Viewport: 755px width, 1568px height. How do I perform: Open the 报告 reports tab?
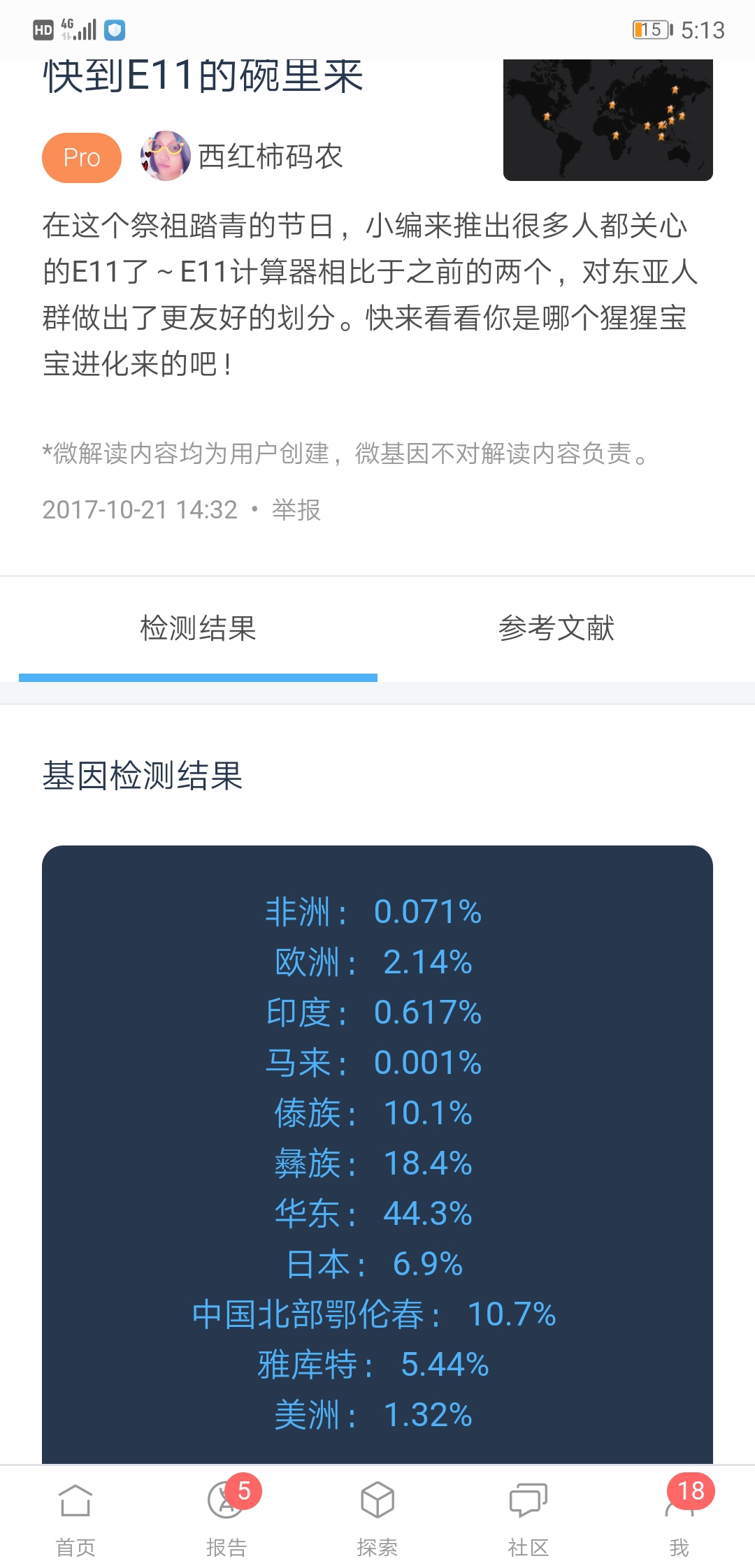226,1518
